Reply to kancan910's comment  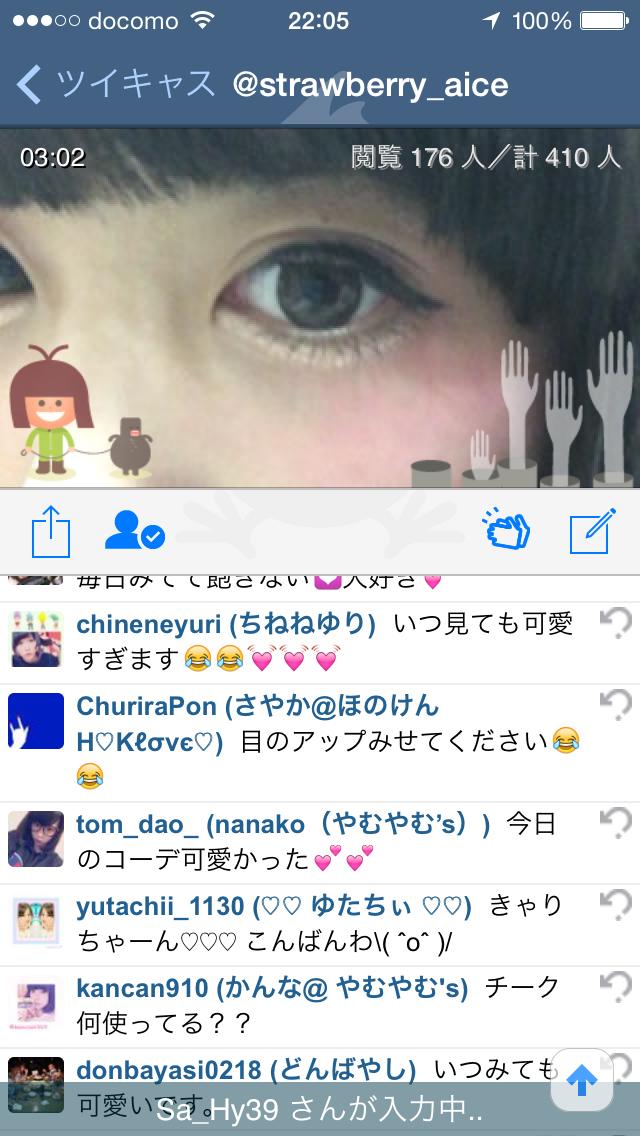(x=616, y=987)
